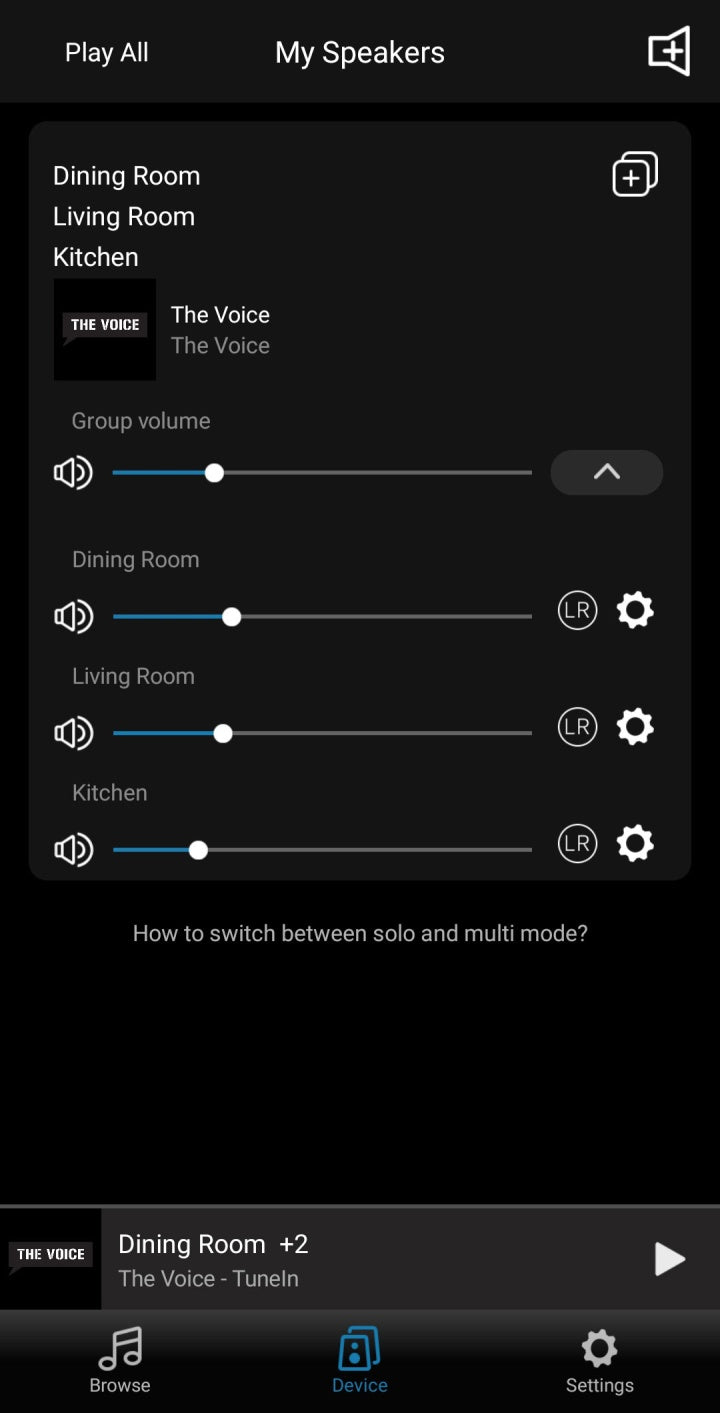Open Living Room speaker settings gear

634,727
